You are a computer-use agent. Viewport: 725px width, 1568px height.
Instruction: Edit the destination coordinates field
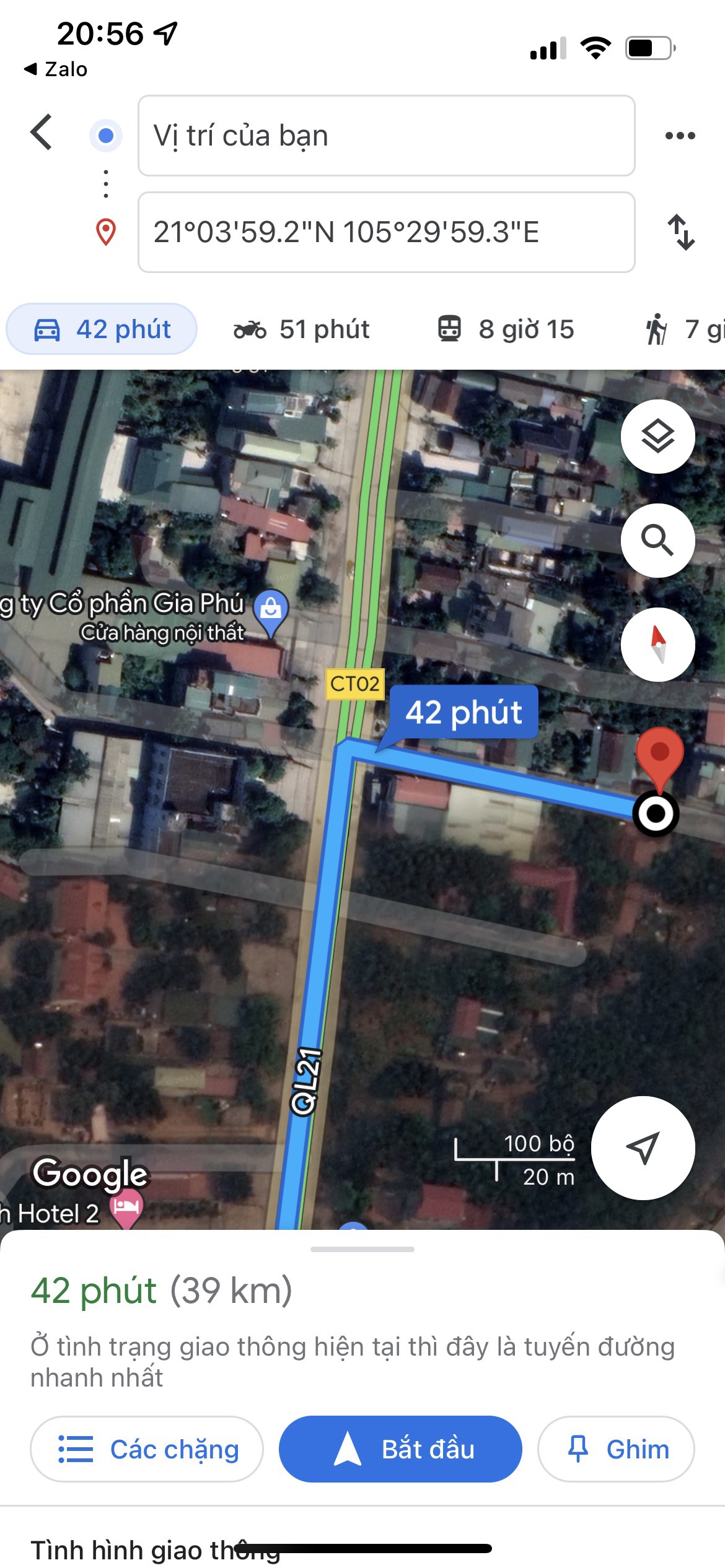tap(386, 232)
